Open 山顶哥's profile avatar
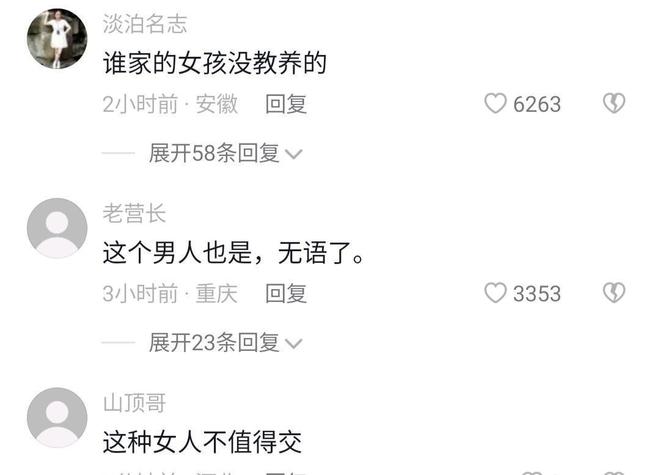Image resolution: width=660 pixels, height=475 pixels. (56, 417)
